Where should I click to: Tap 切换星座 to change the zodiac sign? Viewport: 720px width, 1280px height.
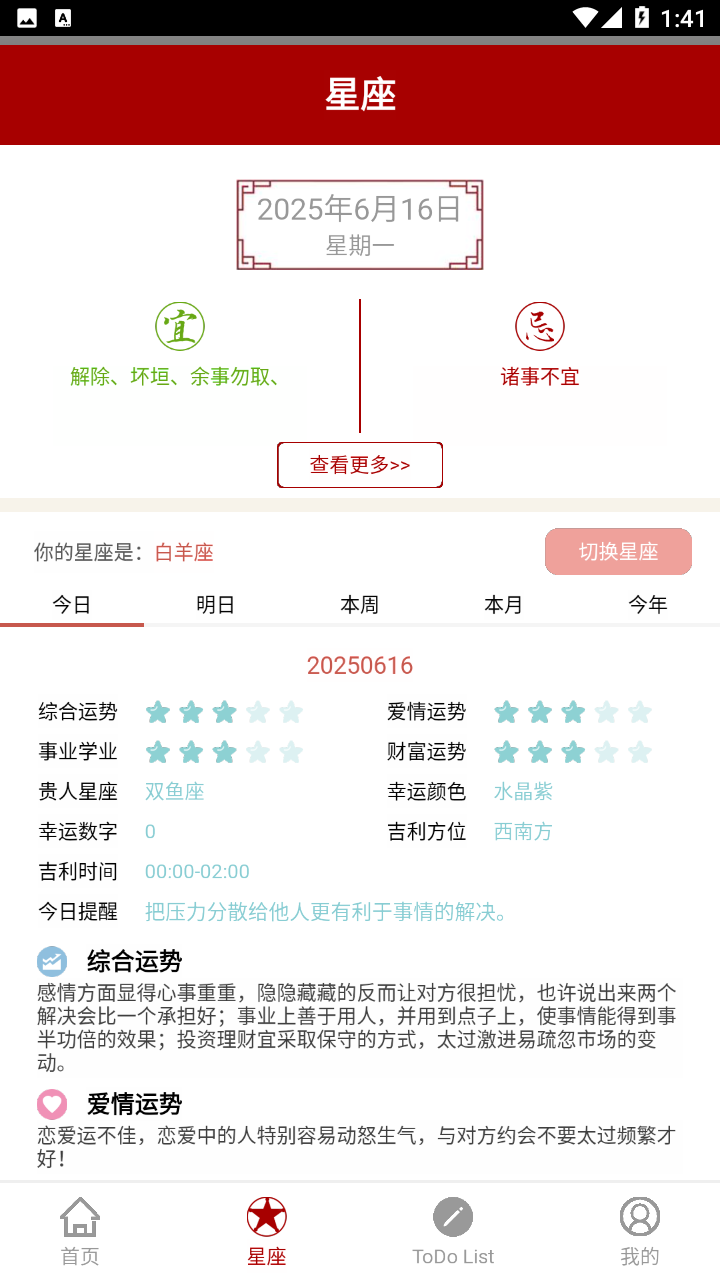(618, 552)
